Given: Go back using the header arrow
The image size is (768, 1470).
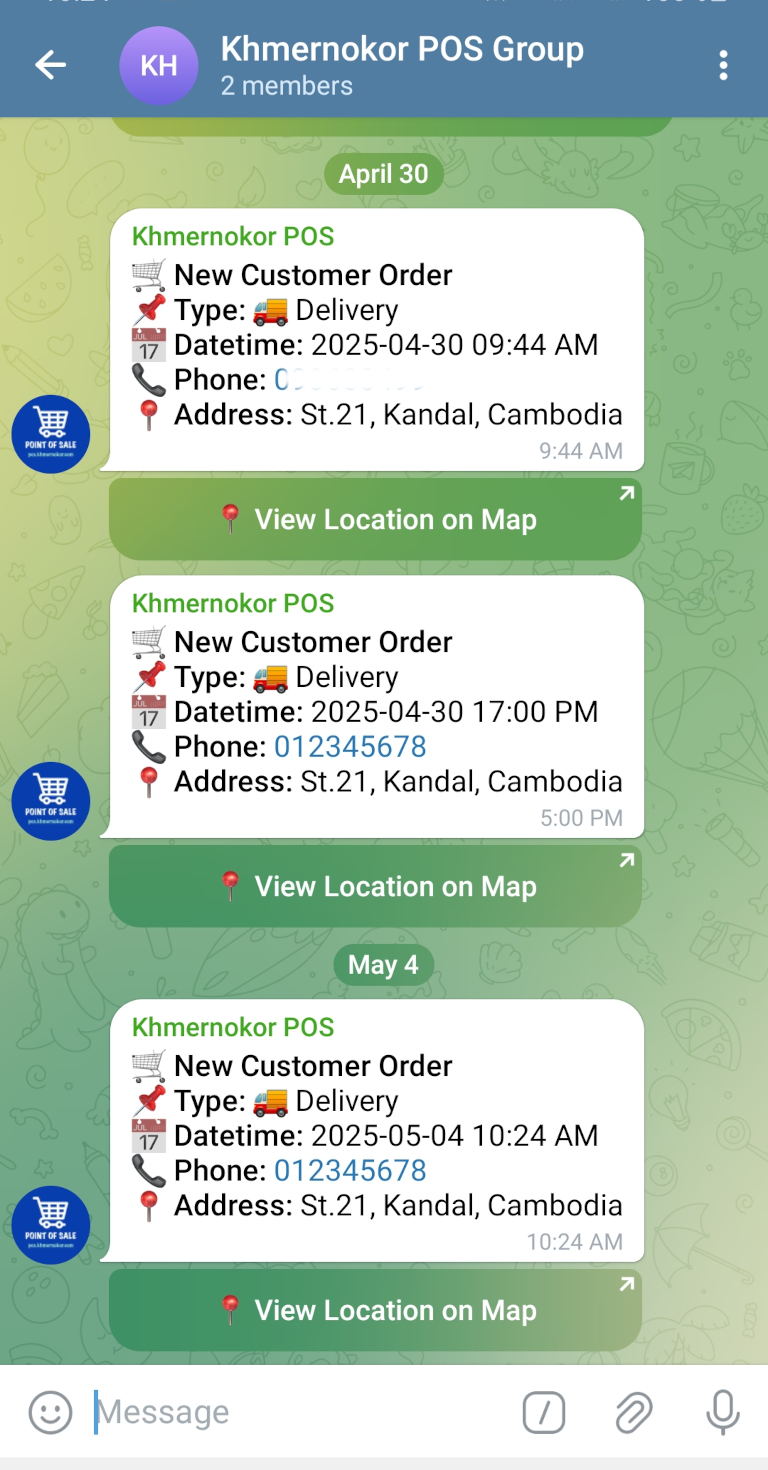Looking at the screenshot, I should tap(50, 66).
